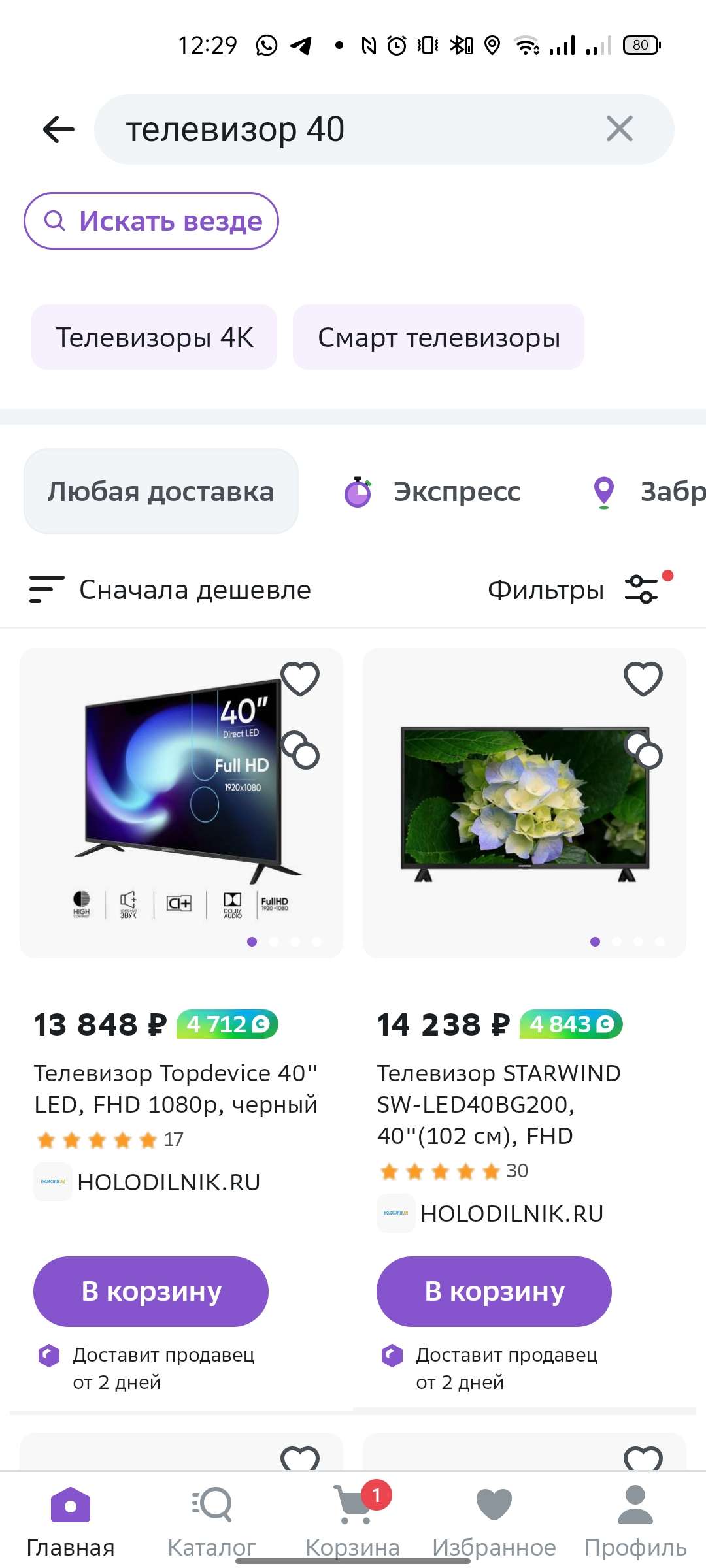Clear the search query text
The image size is (706, 1568).
tap(619, 129)
